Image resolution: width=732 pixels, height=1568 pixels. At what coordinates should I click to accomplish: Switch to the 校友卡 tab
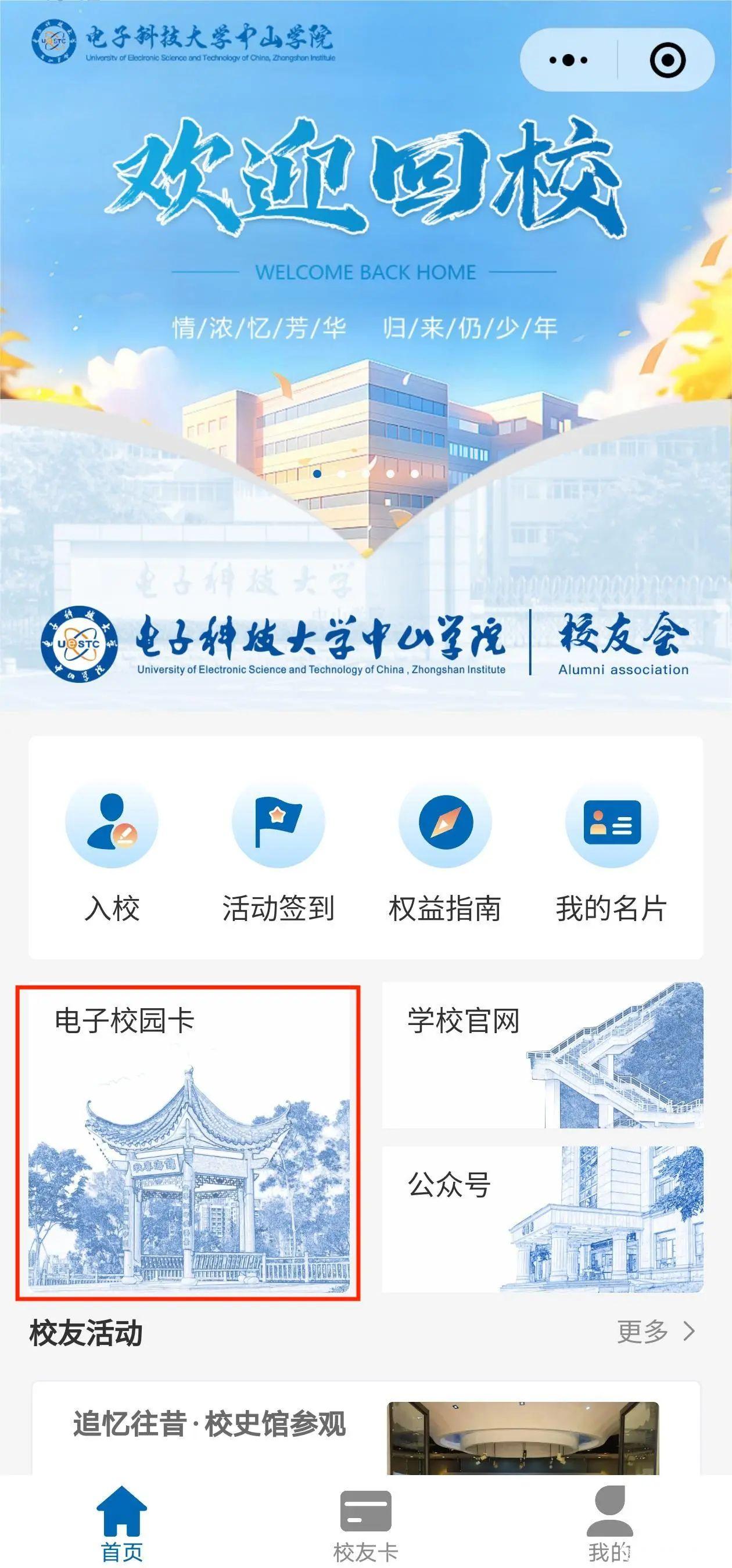click(365, 1526)
